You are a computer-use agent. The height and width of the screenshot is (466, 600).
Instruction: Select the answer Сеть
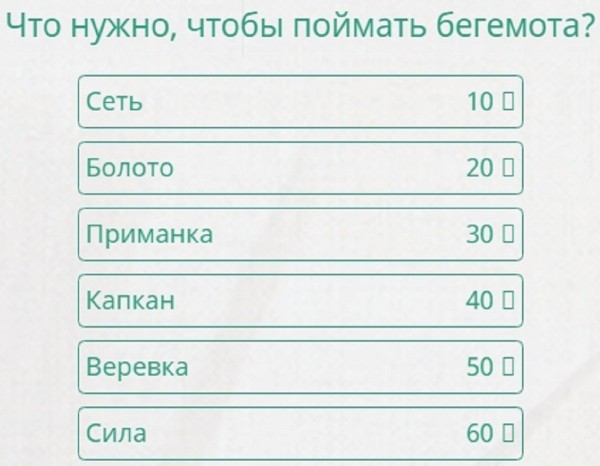tap(300, 102)
